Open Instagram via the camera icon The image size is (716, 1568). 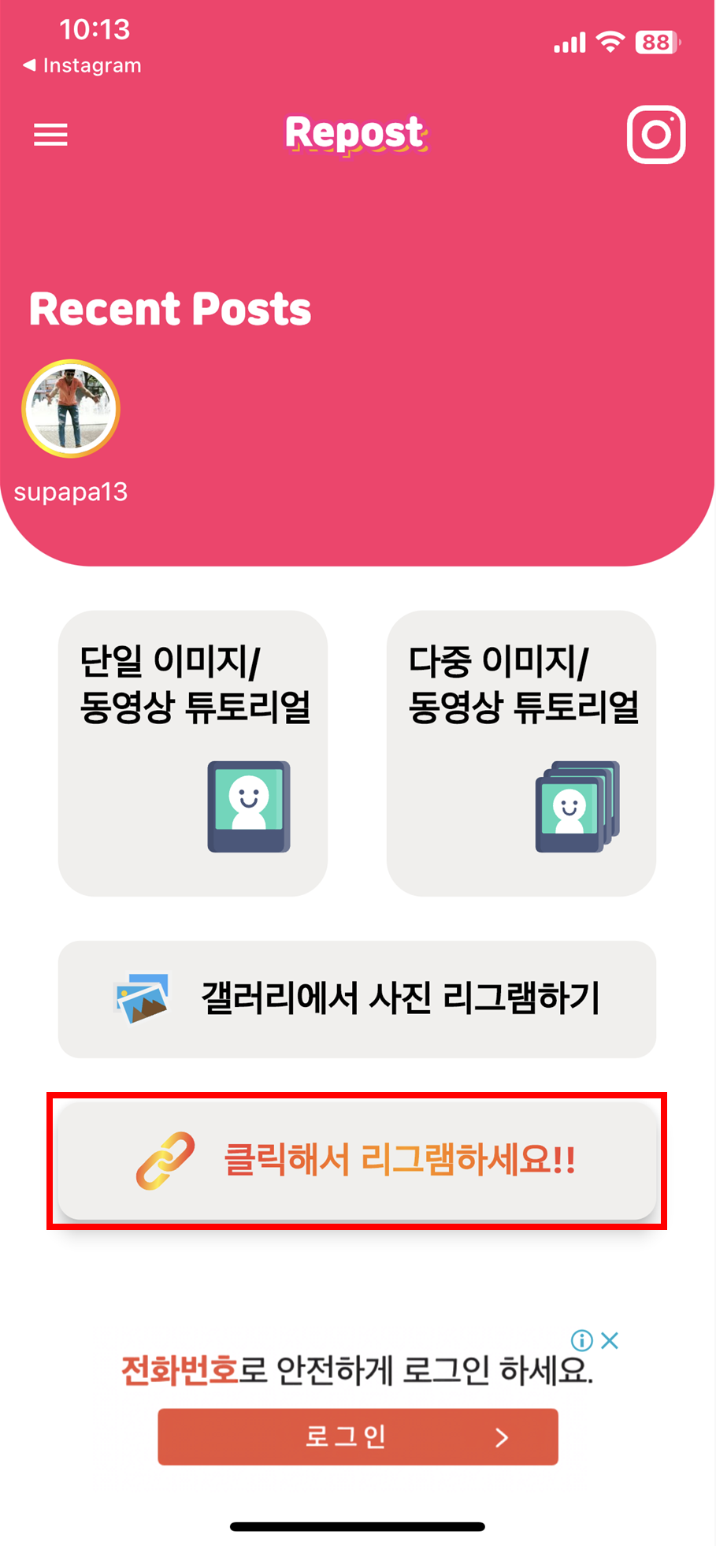tap(656, 135)
